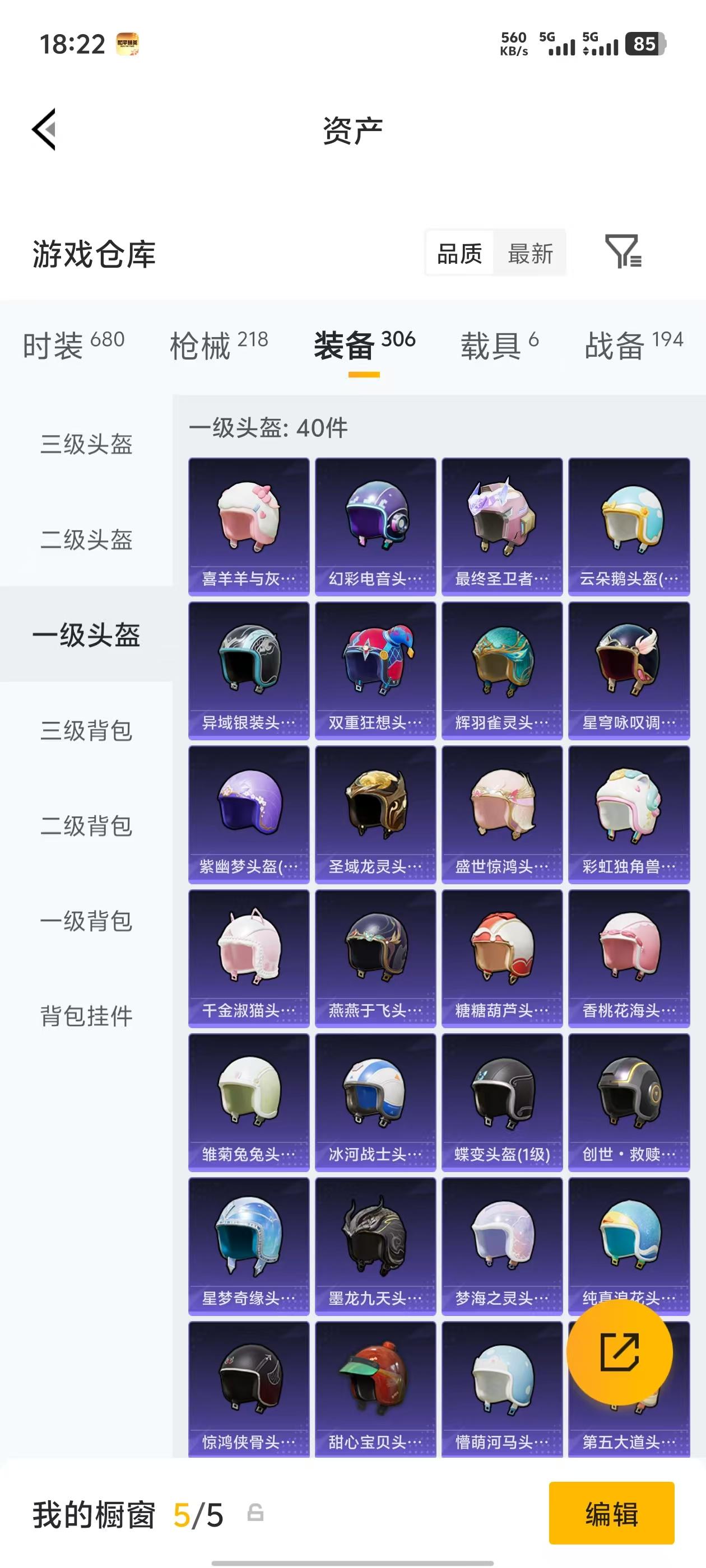Sort the warehouse by 最新
Screen dimensions: 706x1568
point(530,253)
